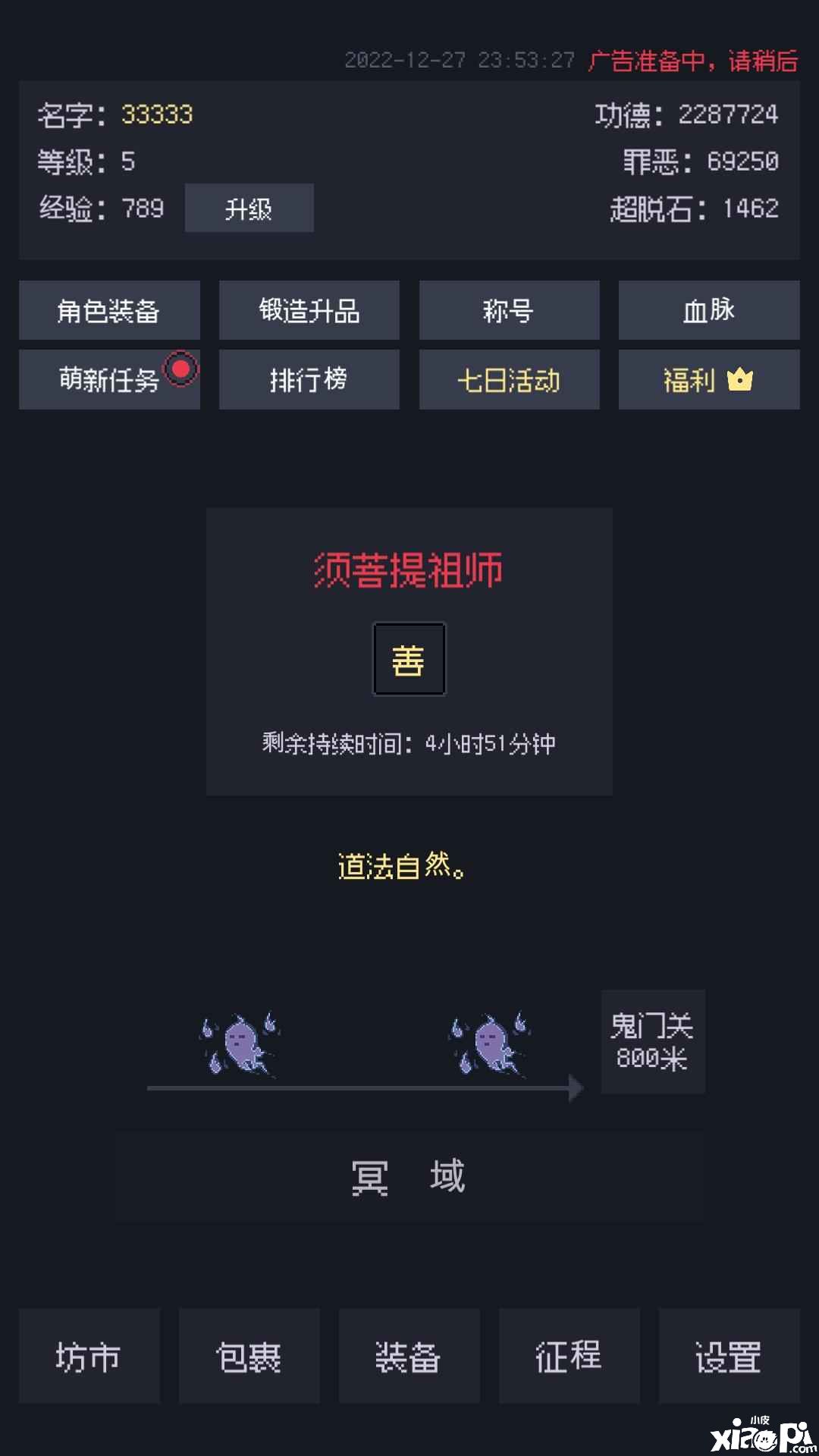Screen dimensions: 819x1456
Task: Open 萌新任务 newbie tasks
Action: [109, 379]
